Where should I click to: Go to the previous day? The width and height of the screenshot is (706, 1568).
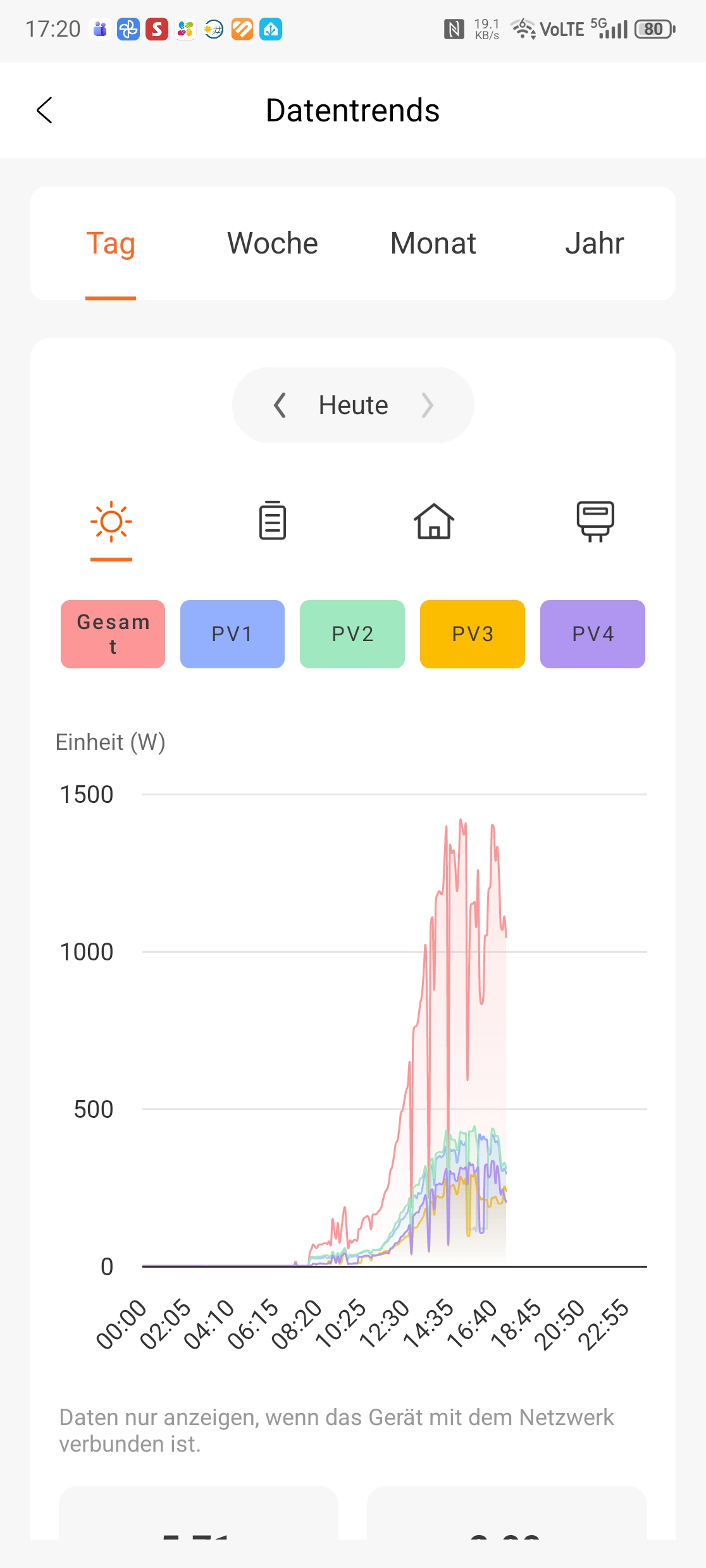[x=280, y=405]
